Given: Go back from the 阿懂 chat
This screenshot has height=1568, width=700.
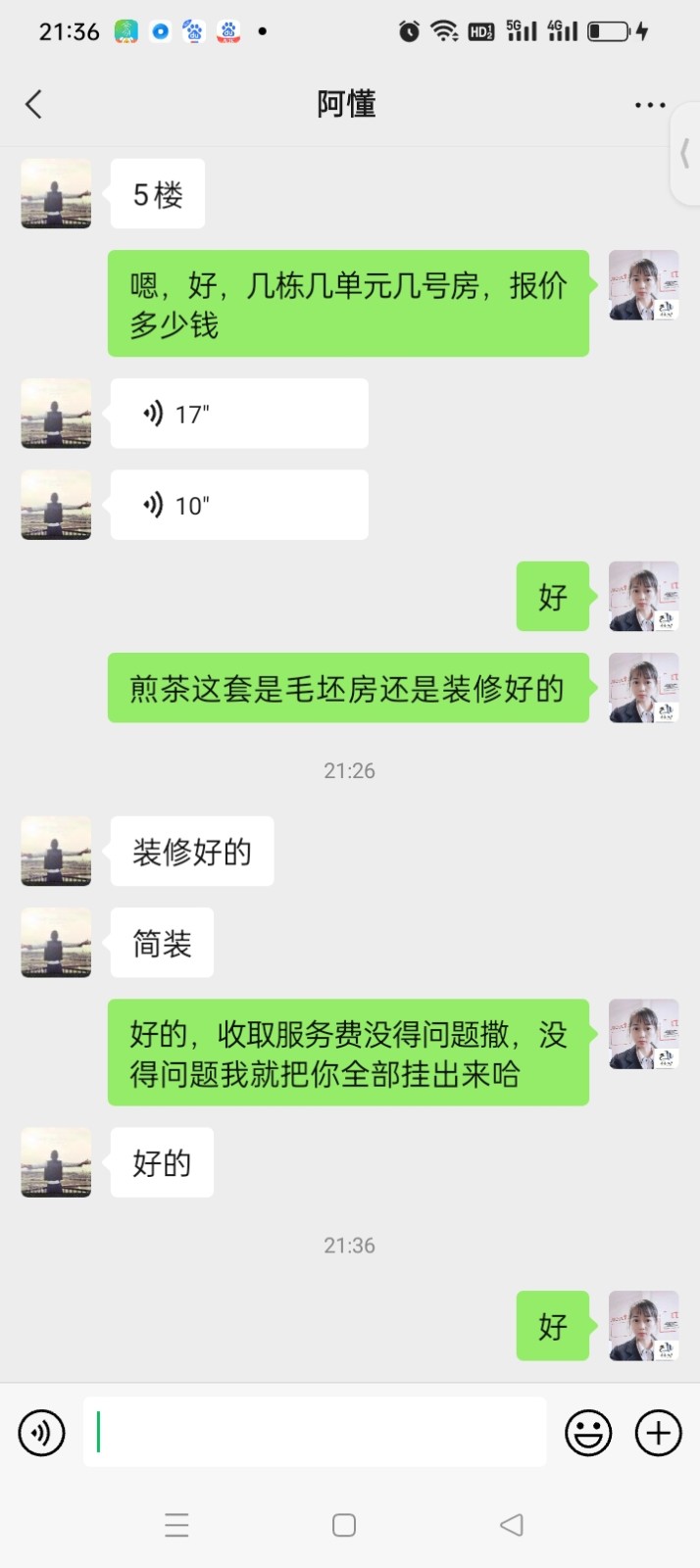Looking at the screenshot, I should click(34, 104).
